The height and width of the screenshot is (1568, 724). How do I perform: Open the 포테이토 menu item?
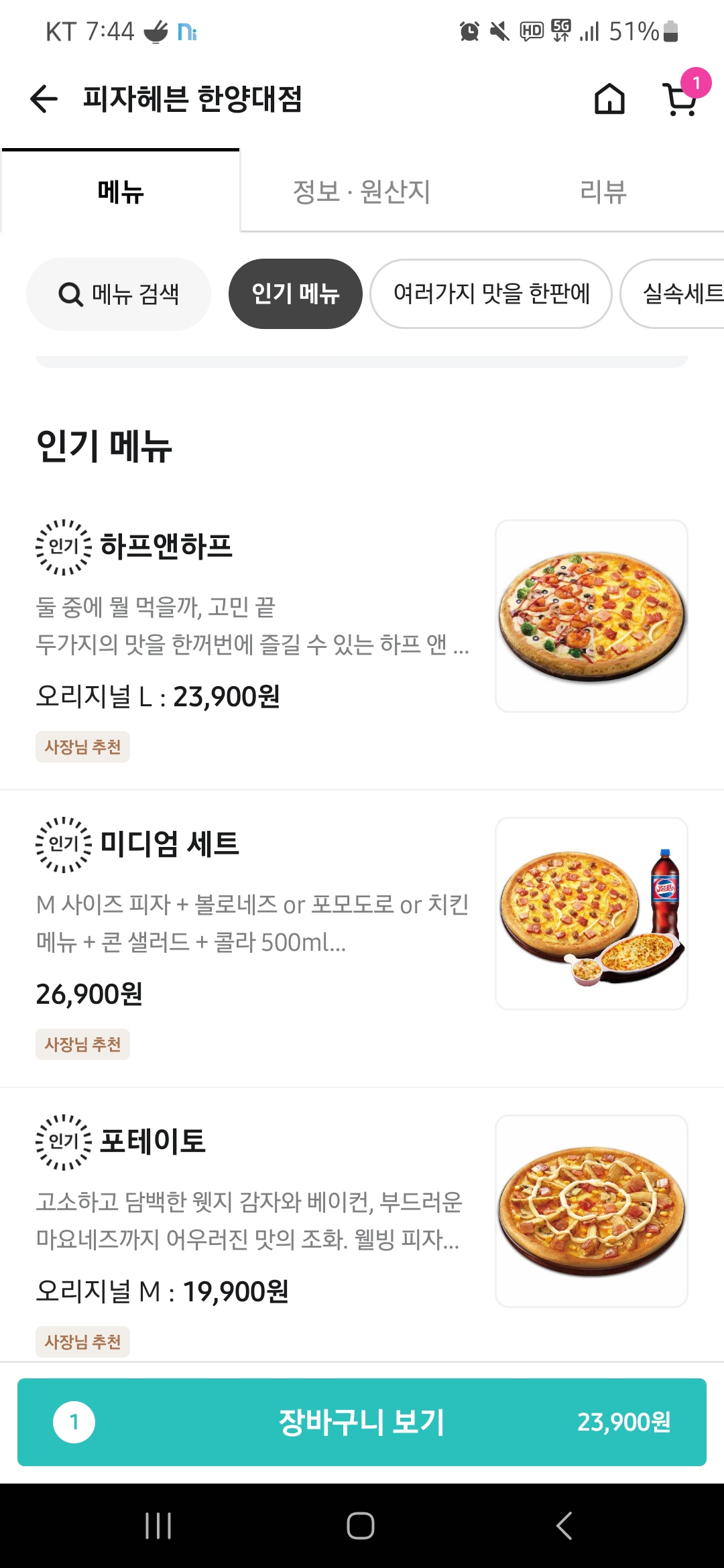(x=255, y=1210)
